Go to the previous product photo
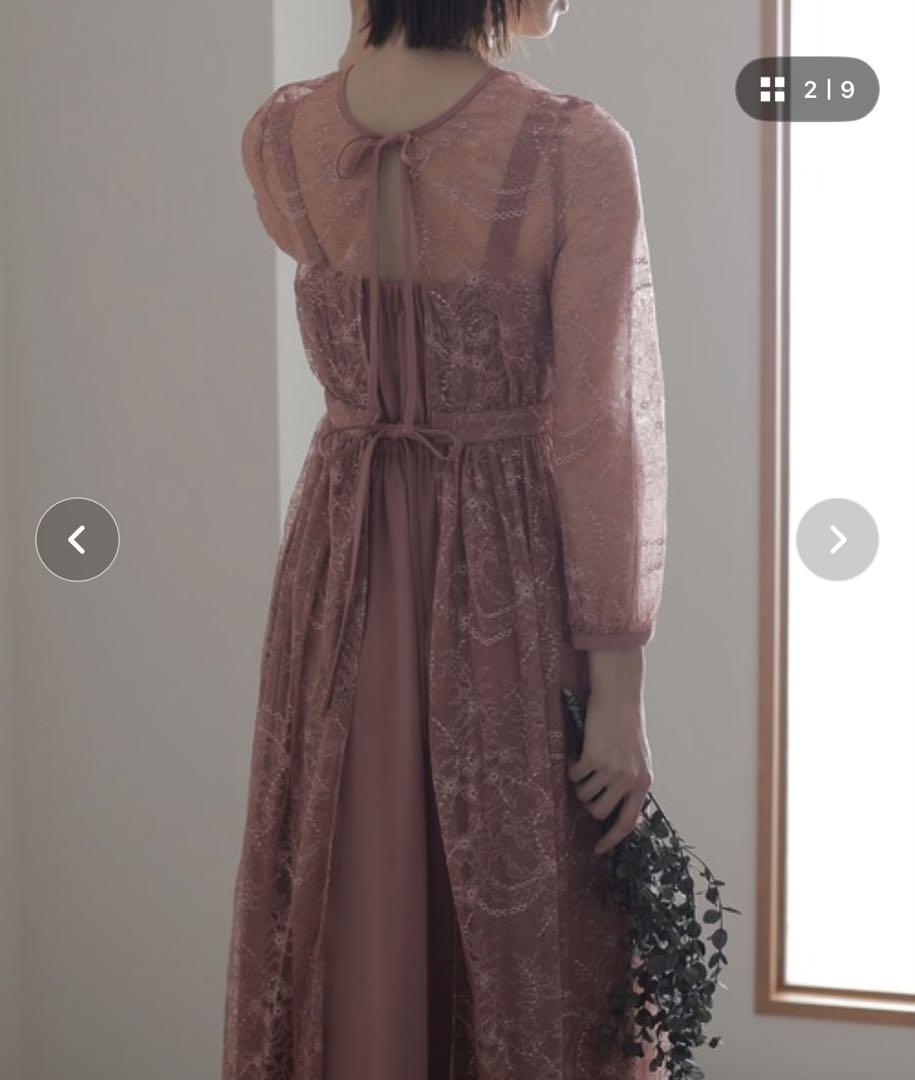 [77, 540]
